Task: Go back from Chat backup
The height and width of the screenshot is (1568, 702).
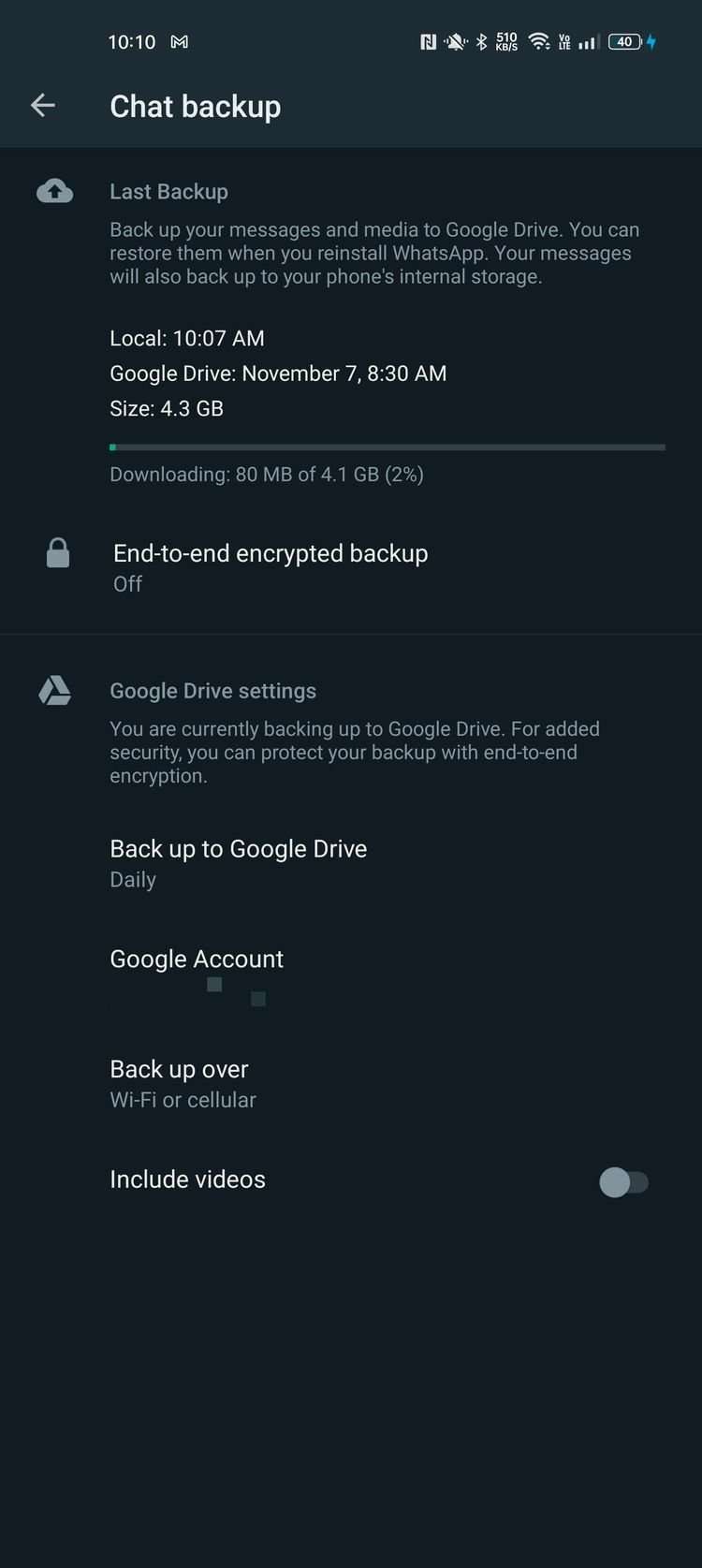Action: [43, 106]
